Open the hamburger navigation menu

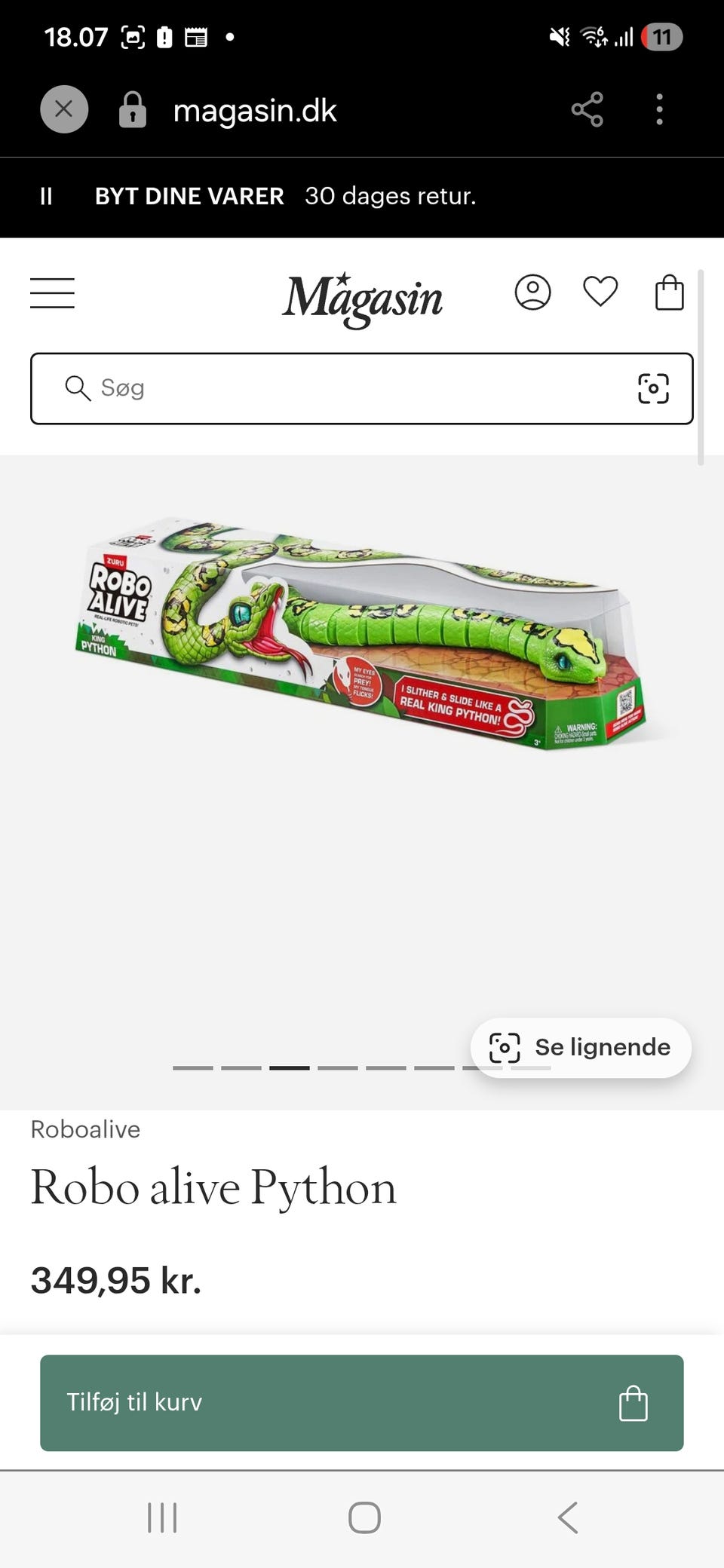coord(52,293)
